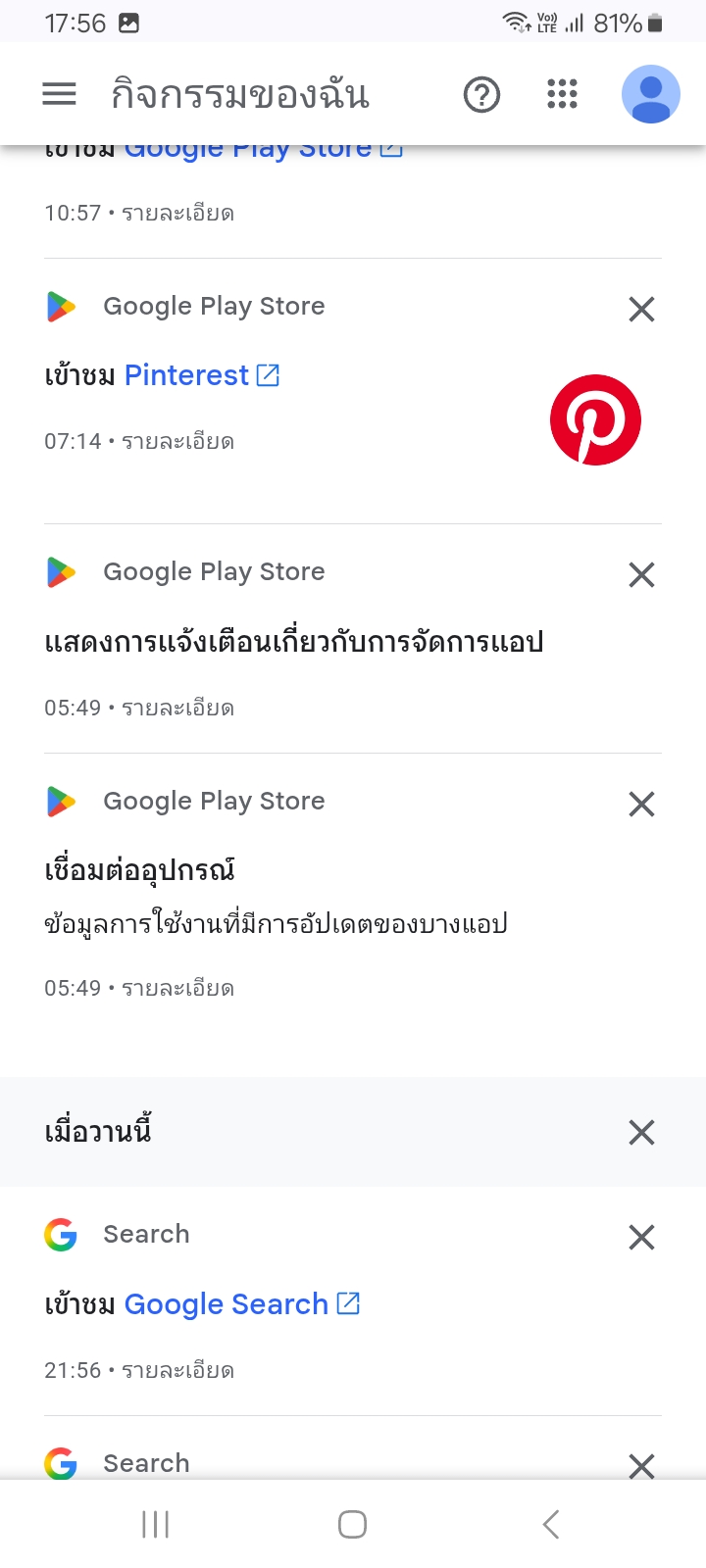Open the help question mark icon
This screenshot has width=706, height=1568.
[x=481, y=95]
